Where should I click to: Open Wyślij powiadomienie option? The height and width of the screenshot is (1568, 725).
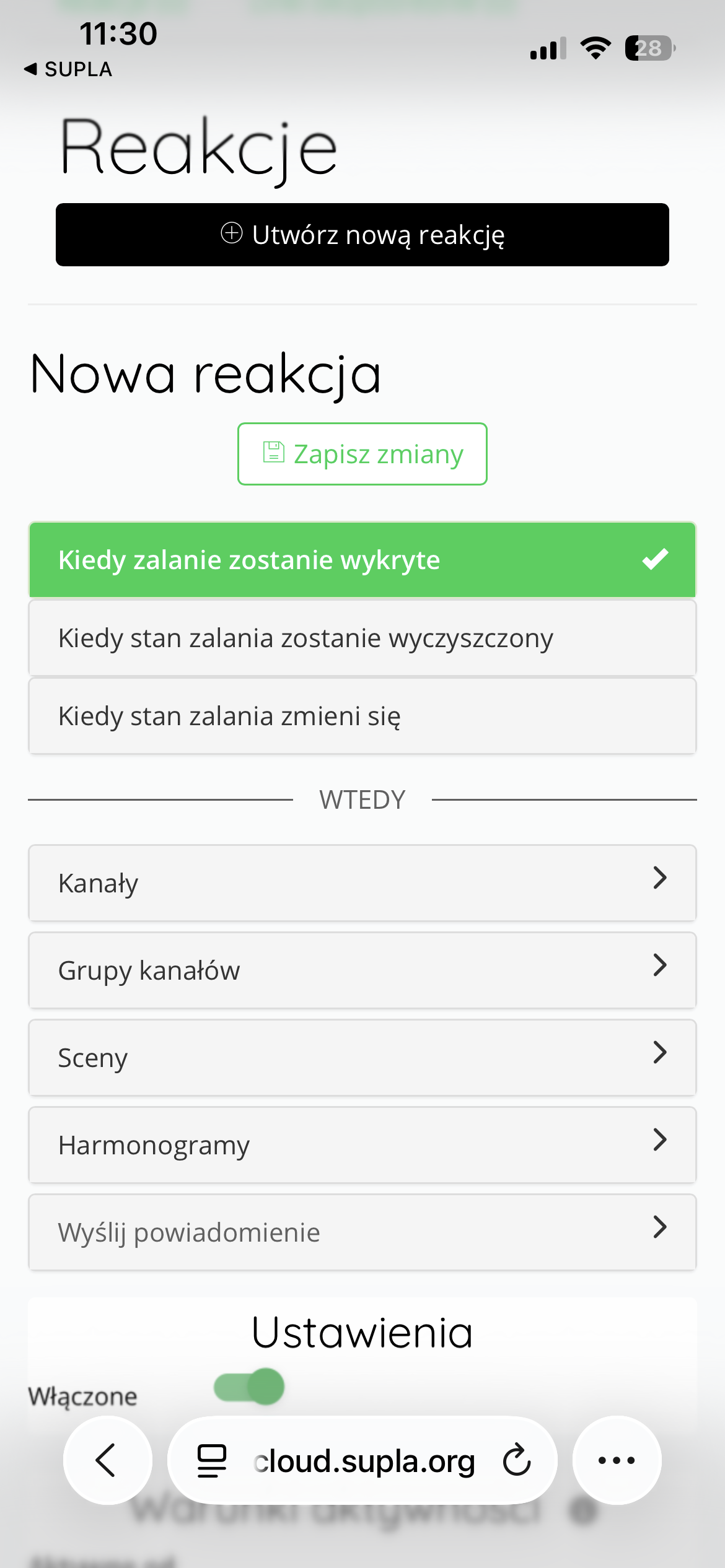(362, 1232)
